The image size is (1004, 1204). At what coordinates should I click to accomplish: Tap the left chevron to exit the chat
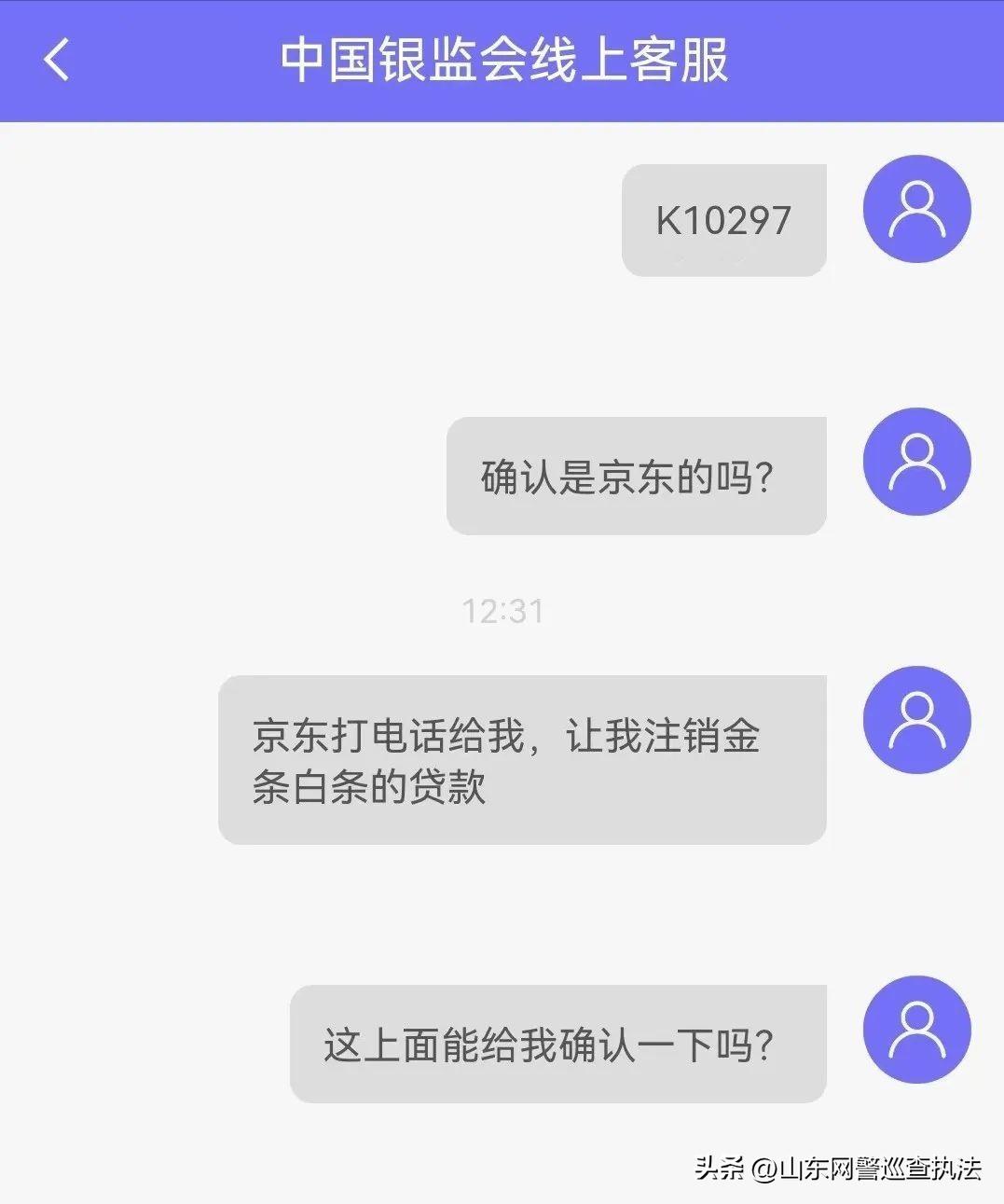point(56,59)
